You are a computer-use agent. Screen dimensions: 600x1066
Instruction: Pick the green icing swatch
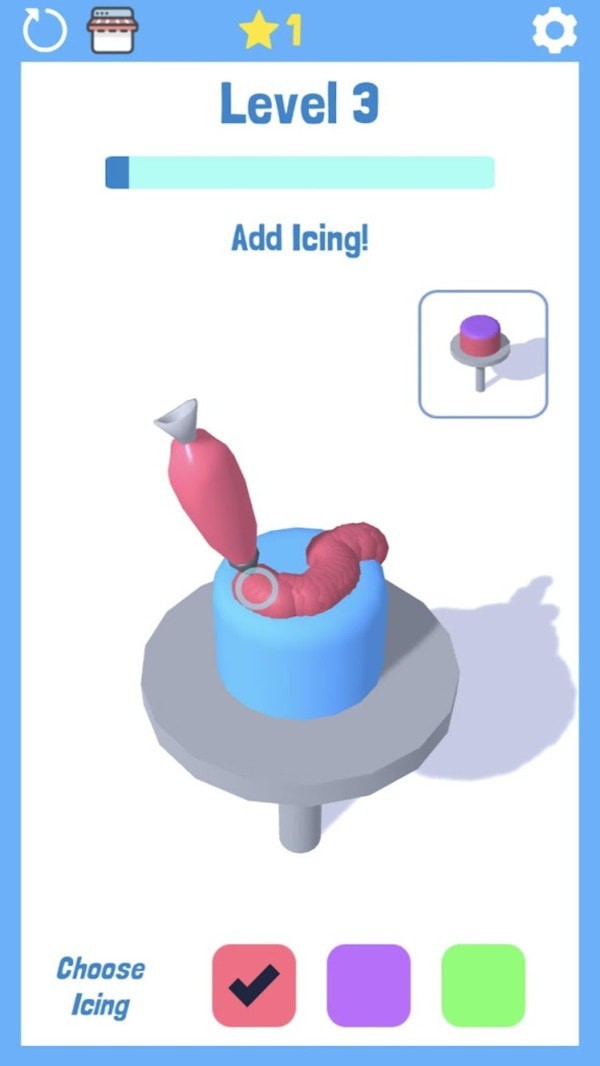click(483, 985)
